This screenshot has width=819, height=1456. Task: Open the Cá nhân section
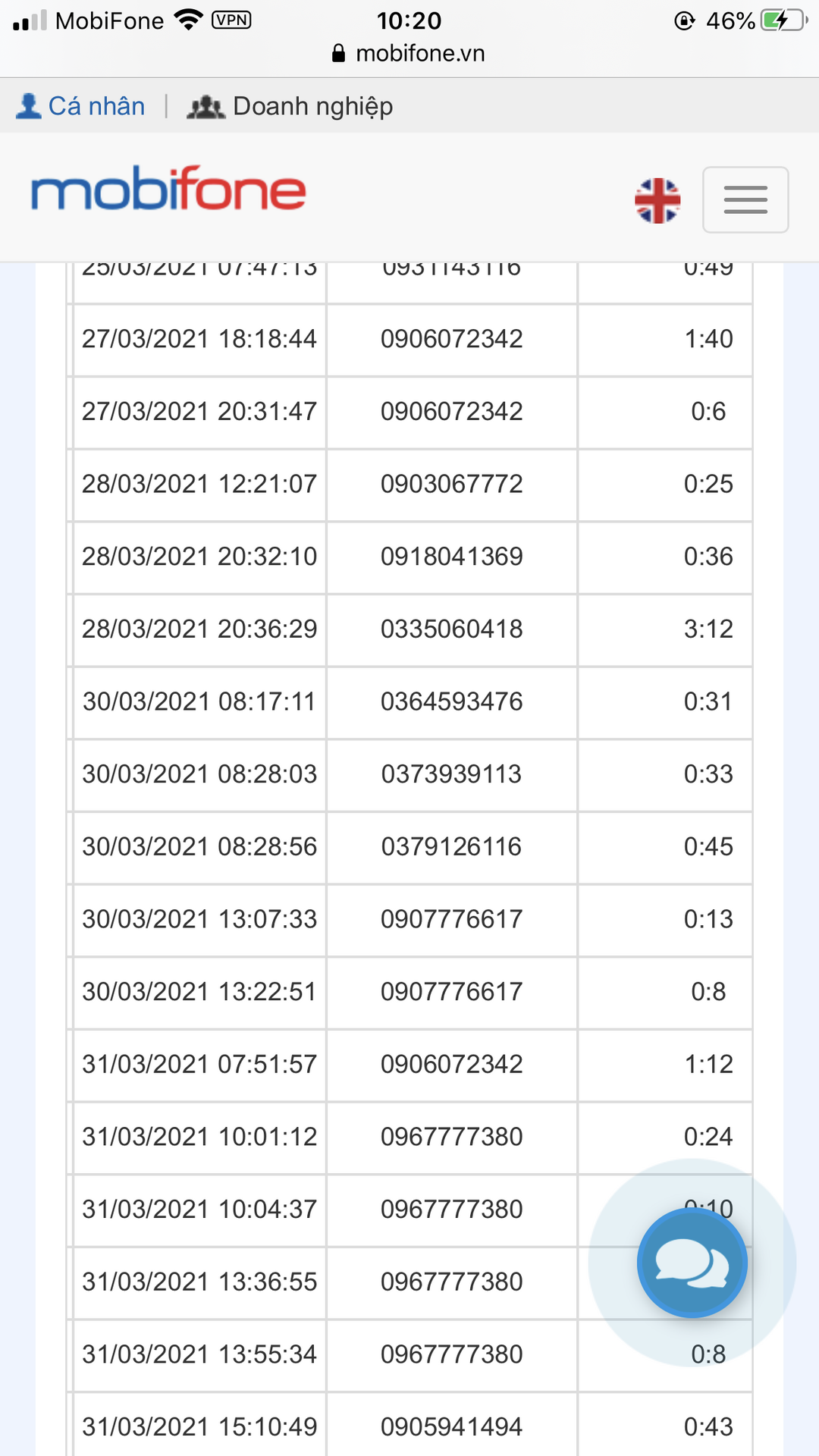[x=80, y=106]
